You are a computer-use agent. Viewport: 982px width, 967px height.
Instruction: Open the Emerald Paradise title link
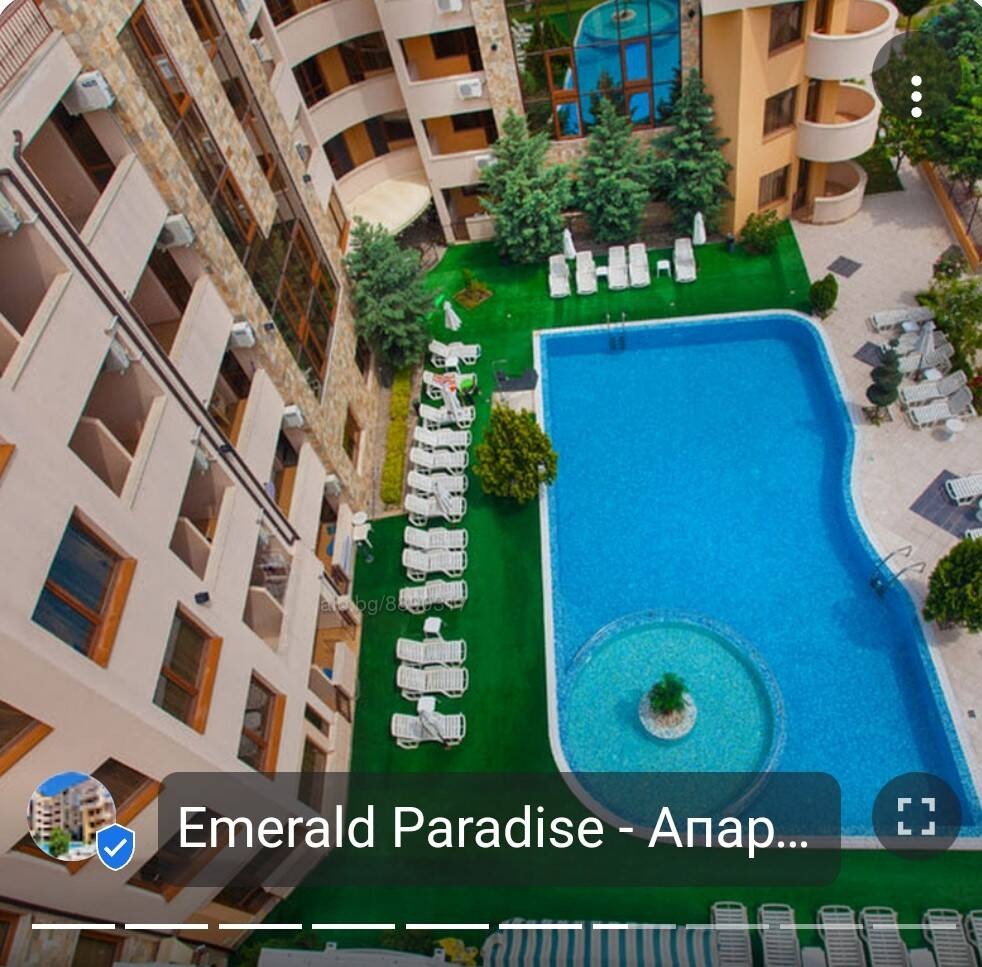click(x=494, y=828)
